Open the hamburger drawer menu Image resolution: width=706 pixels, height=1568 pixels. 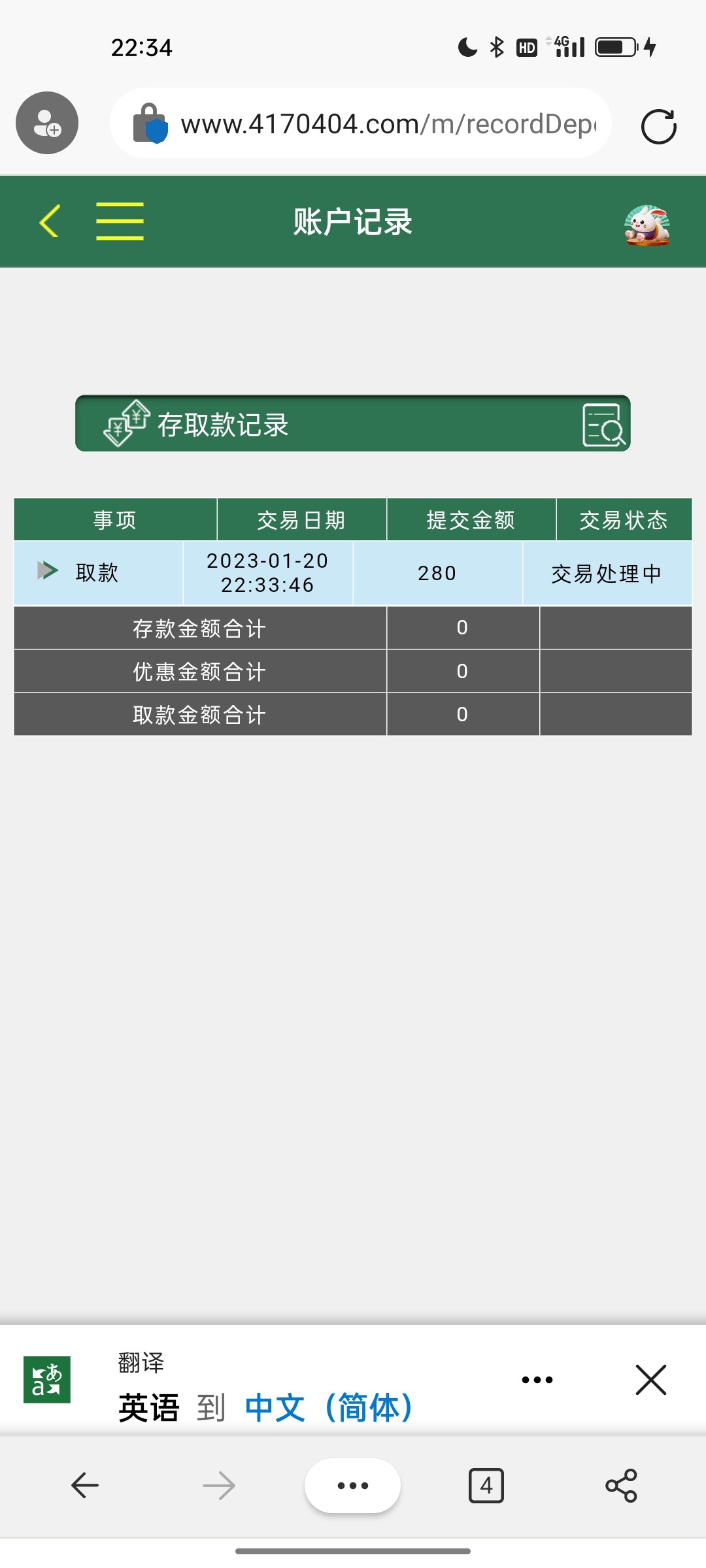[120, 221]
